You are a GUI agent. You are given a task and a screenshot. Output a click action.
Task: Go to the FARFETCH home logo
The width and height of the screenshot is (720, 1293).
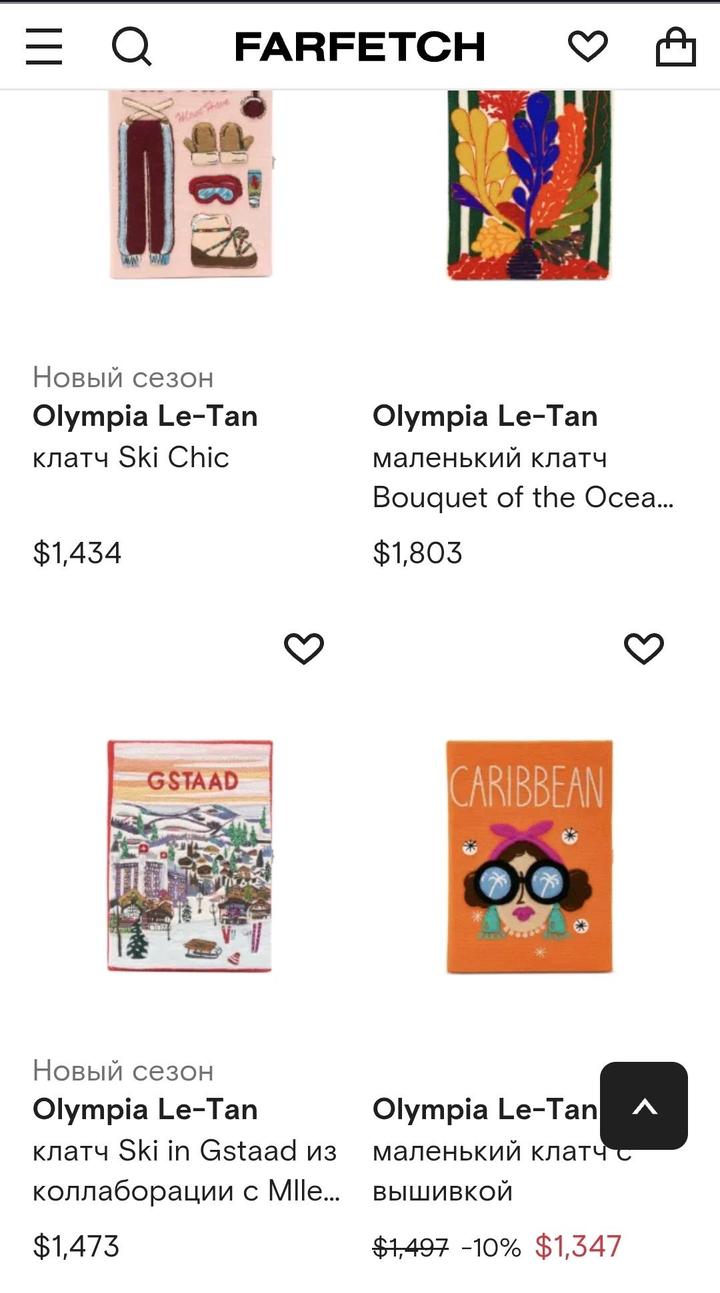359,47
